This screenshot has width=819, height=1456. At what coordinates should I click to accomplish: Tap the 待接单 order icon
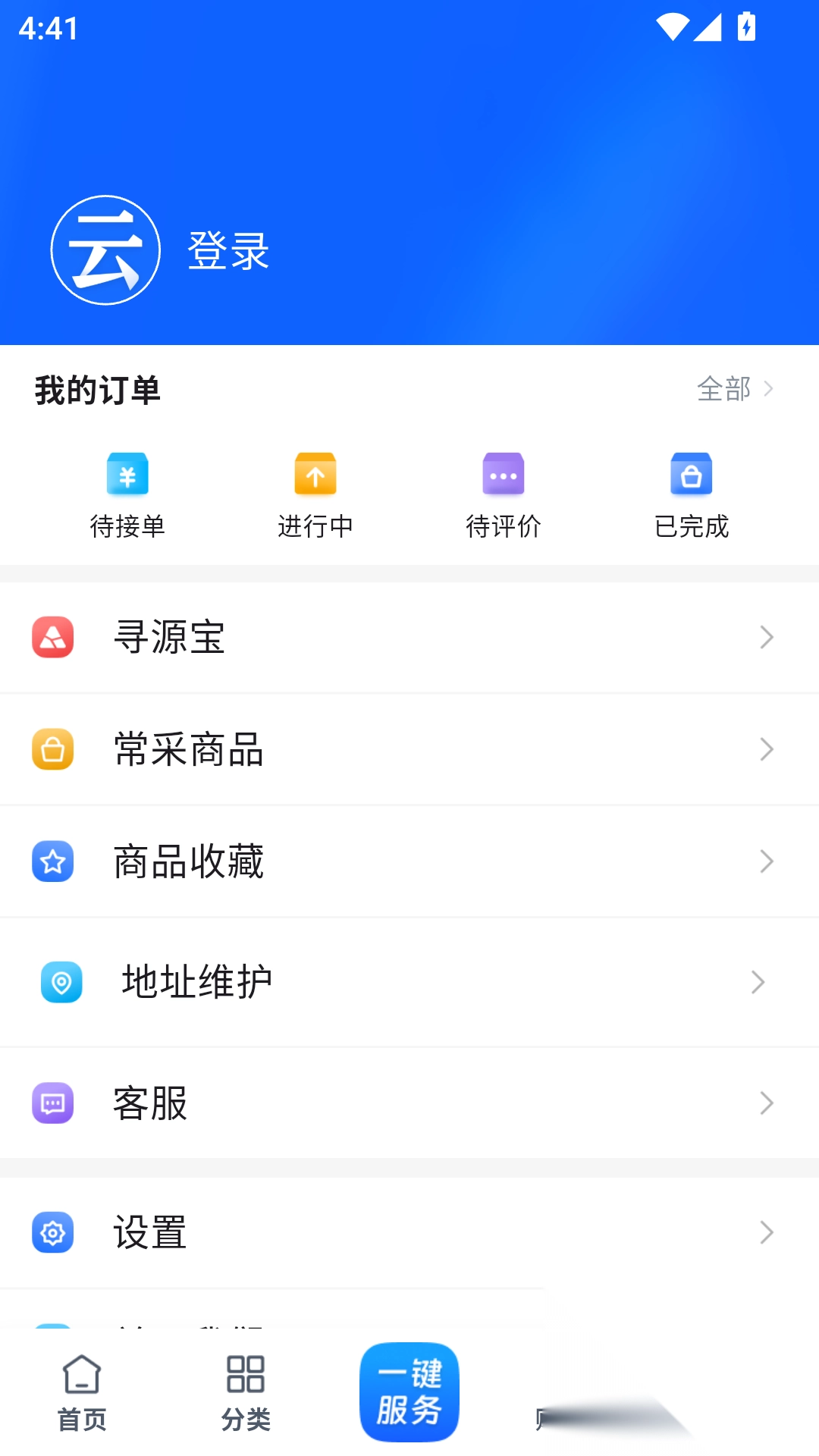(127, 474)
